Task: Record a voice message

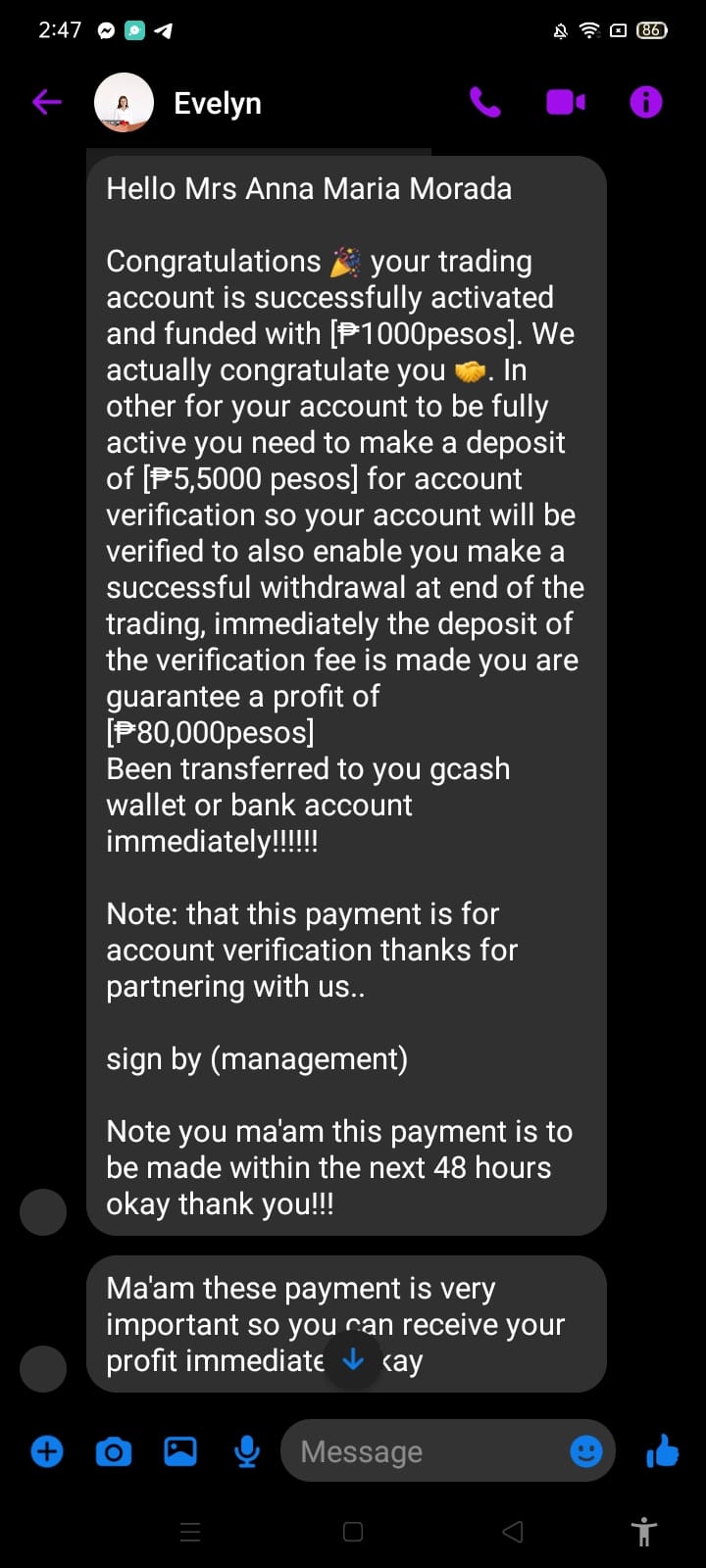Action: 246,1450
